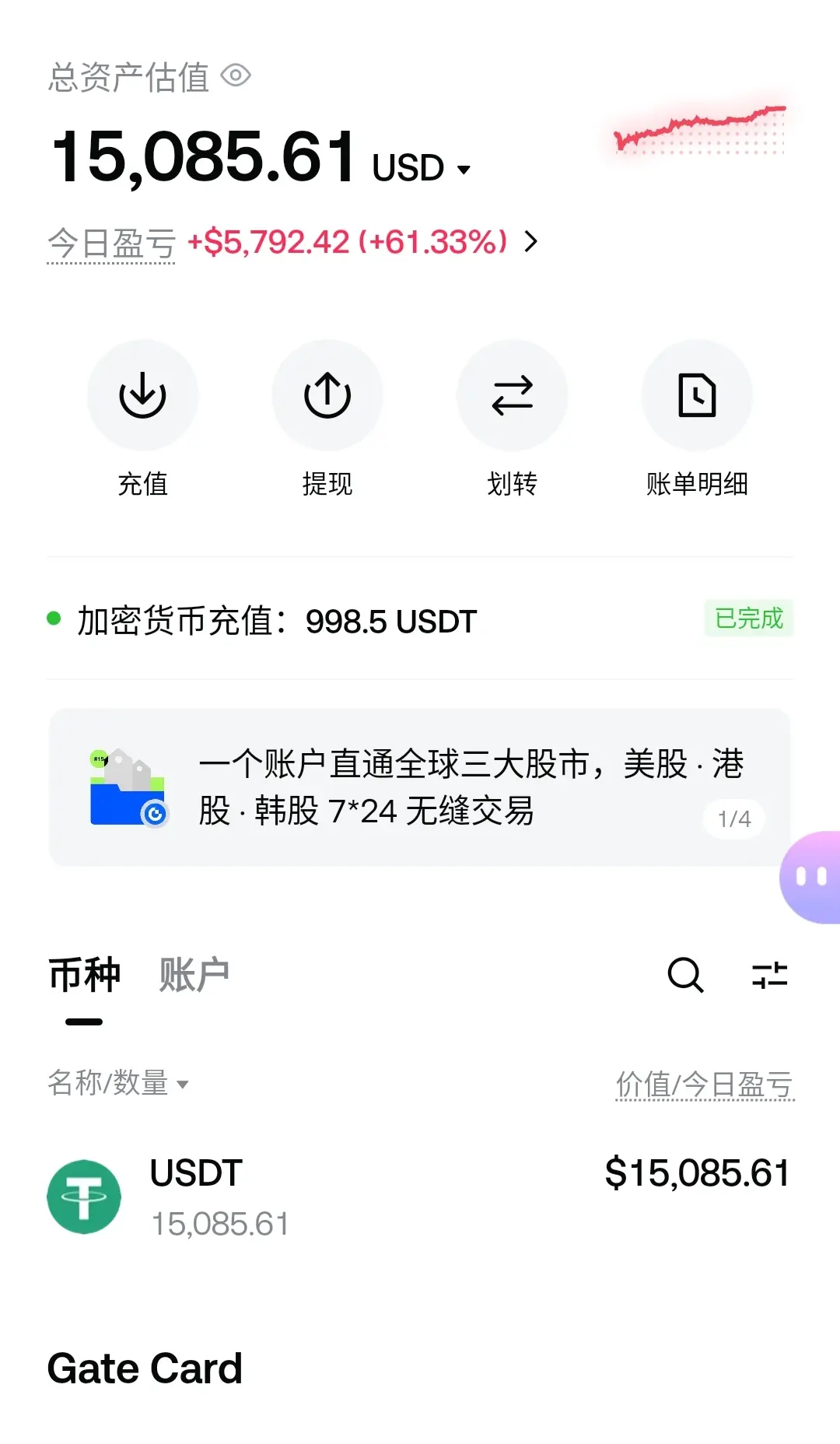
Task: Open the floating purple assistant bubble
Action: click(x=810, y=877)
